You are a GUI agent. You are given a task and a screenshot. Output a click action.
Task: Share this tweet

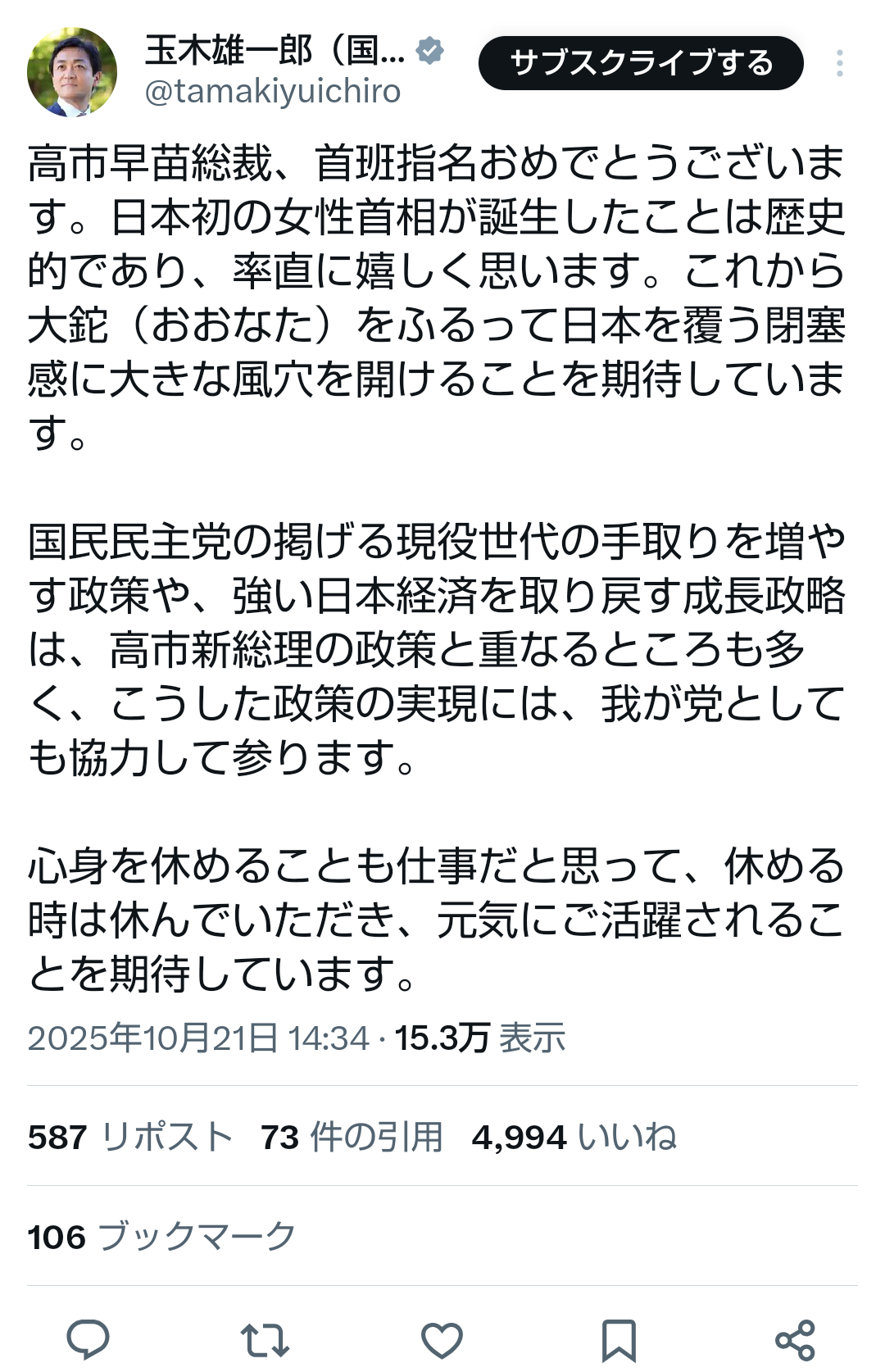click(795, 1340)
